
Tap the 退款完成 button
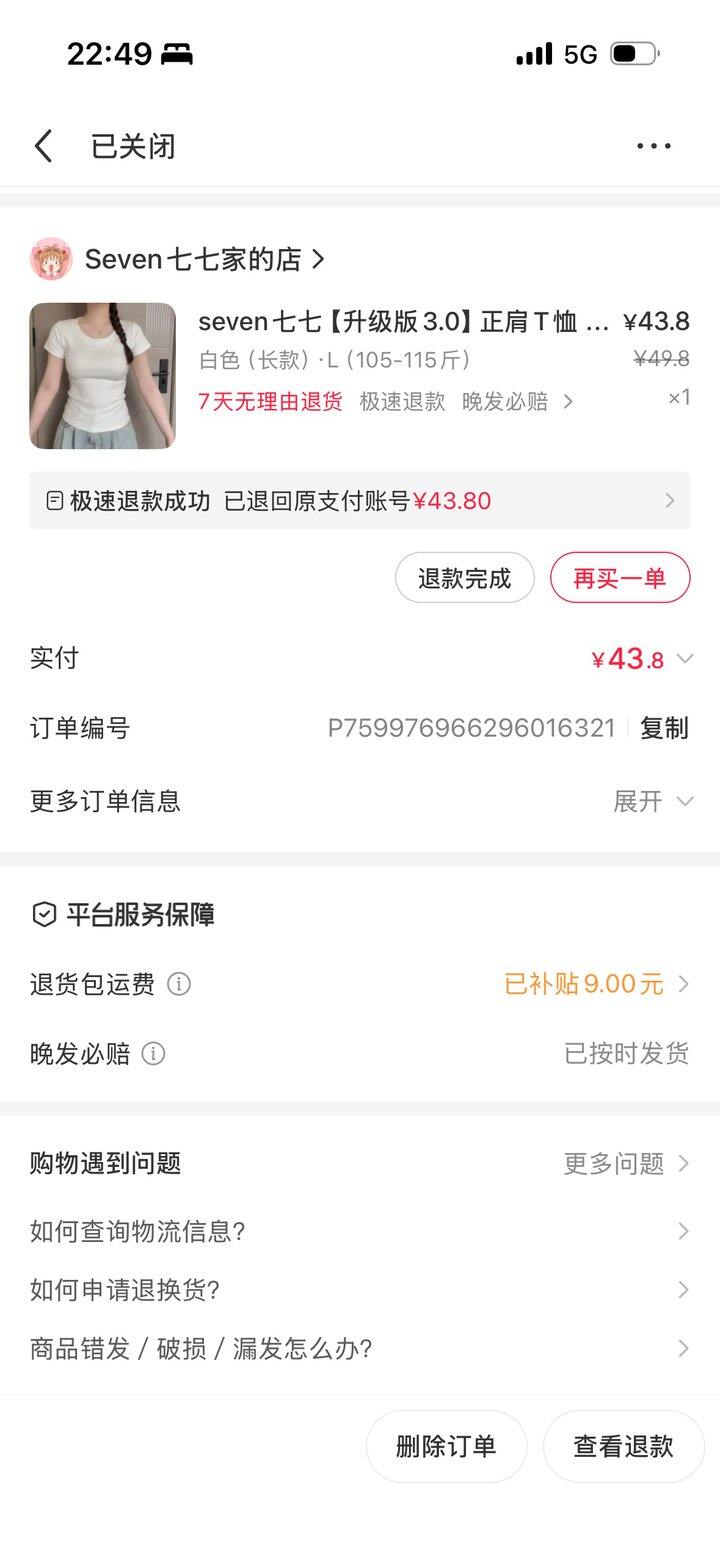(464, 578)
